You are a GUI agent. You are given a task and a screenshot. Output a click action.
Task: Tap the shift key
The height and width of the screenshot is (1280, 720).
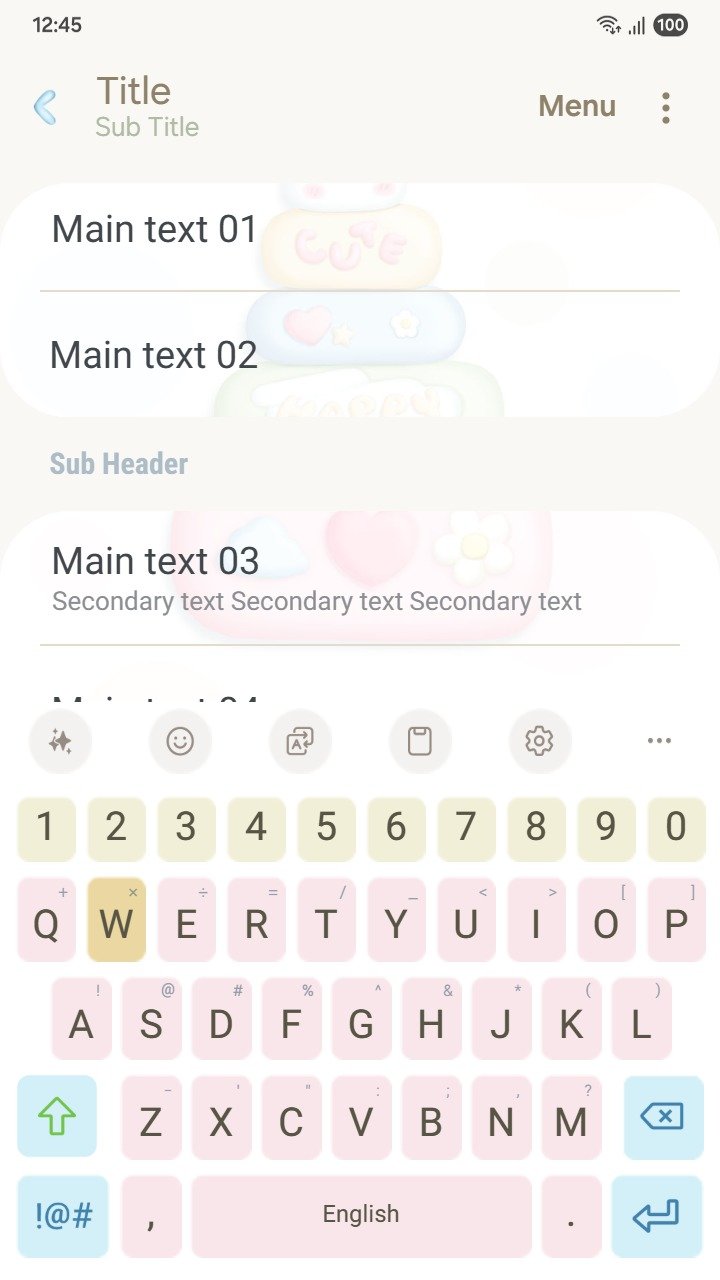[57, 1116]
